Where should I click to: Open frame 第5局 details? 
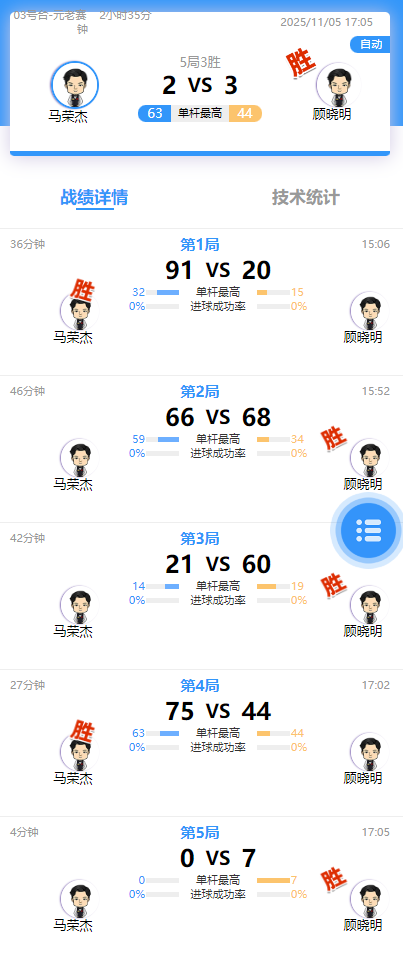coord(201,888)
